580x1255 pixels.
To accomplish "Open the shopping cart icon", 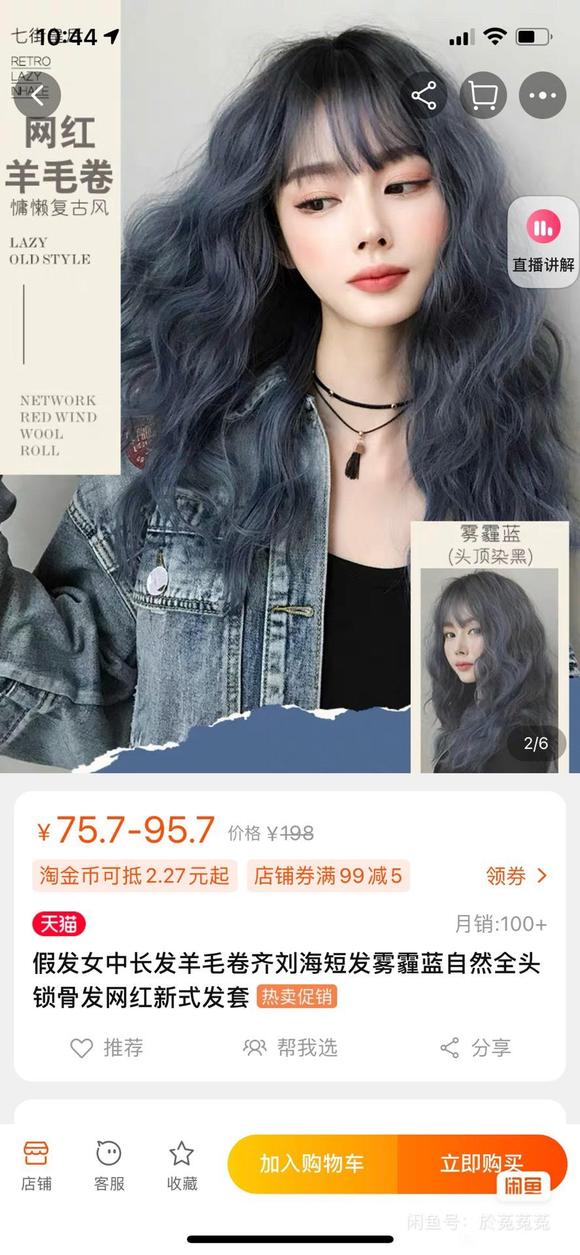I will point(484,97).
